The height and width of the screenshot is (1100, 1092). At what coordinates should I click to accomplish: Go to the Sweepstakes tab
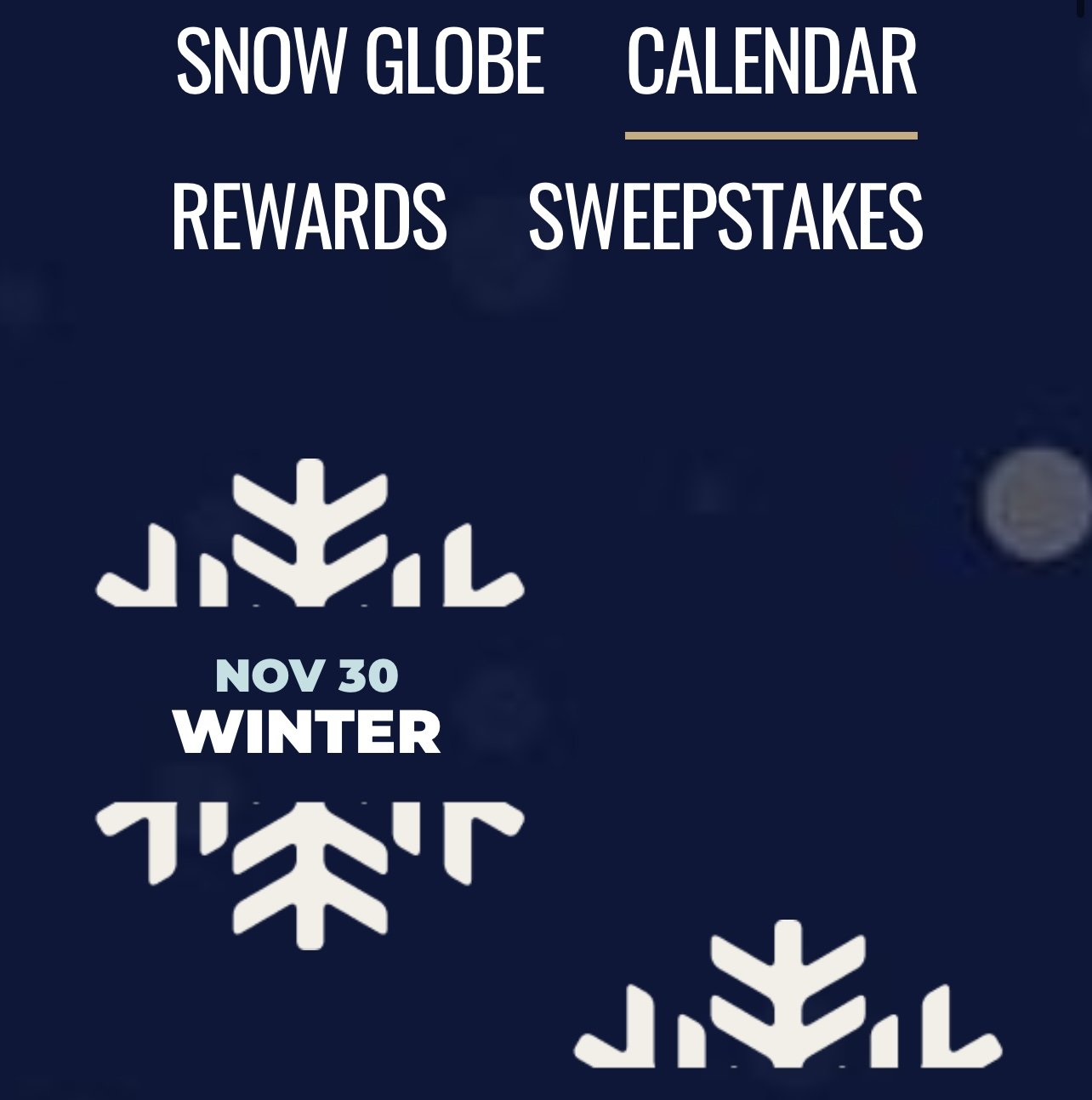coord(725,217)
